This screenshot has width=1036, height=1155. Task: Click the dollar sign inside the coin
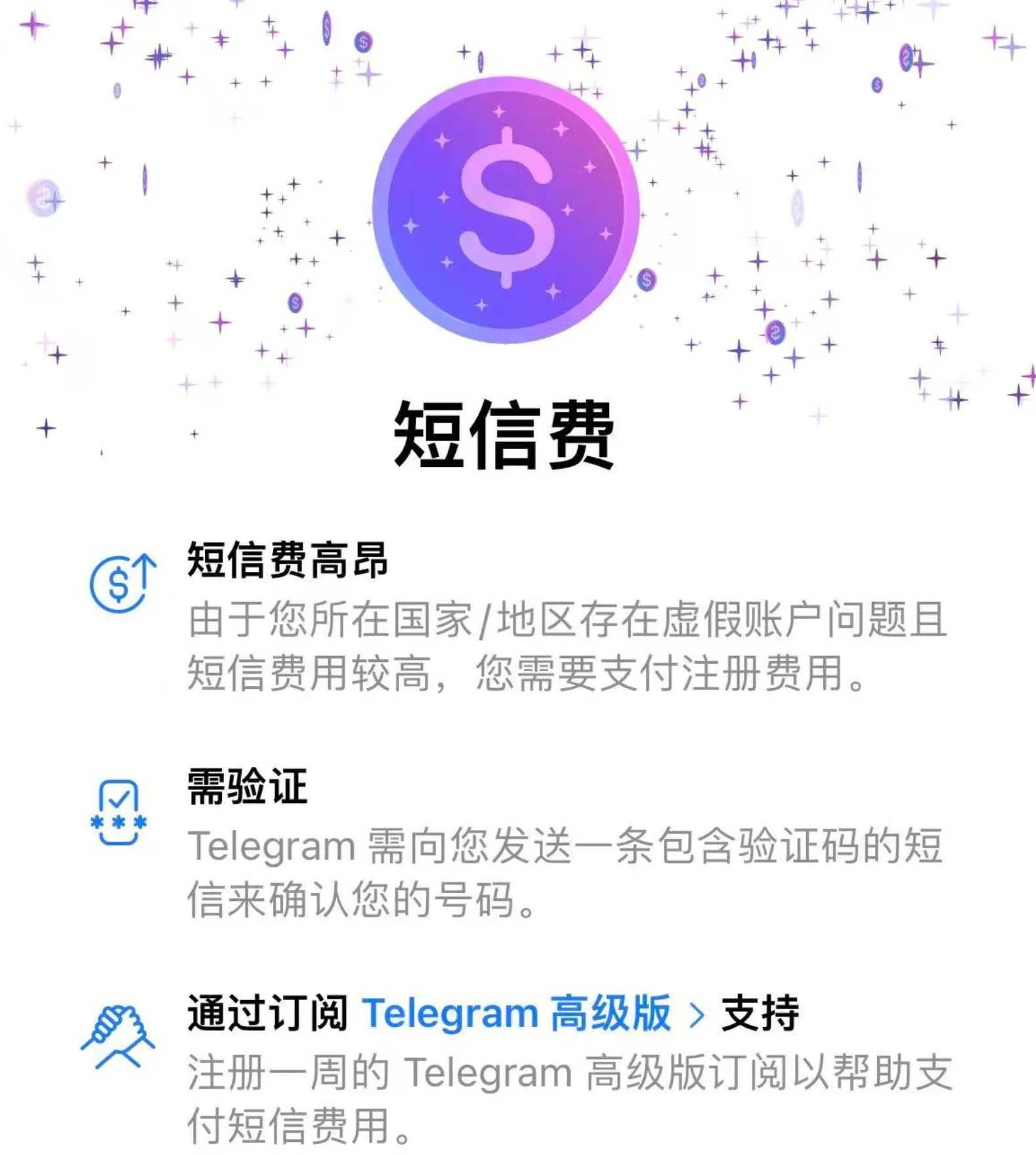click(x=506, y=207)
